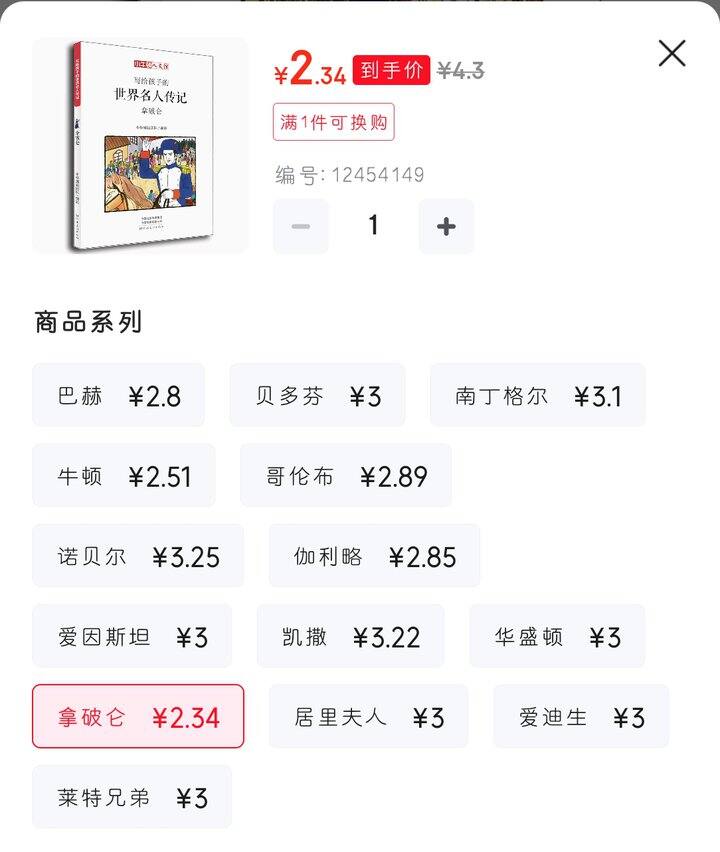The height and width of the screenshot is (852, 720).
Task: Pick the 爱因斯坦 ¥3 option
Action: click(x=131, y=637)
